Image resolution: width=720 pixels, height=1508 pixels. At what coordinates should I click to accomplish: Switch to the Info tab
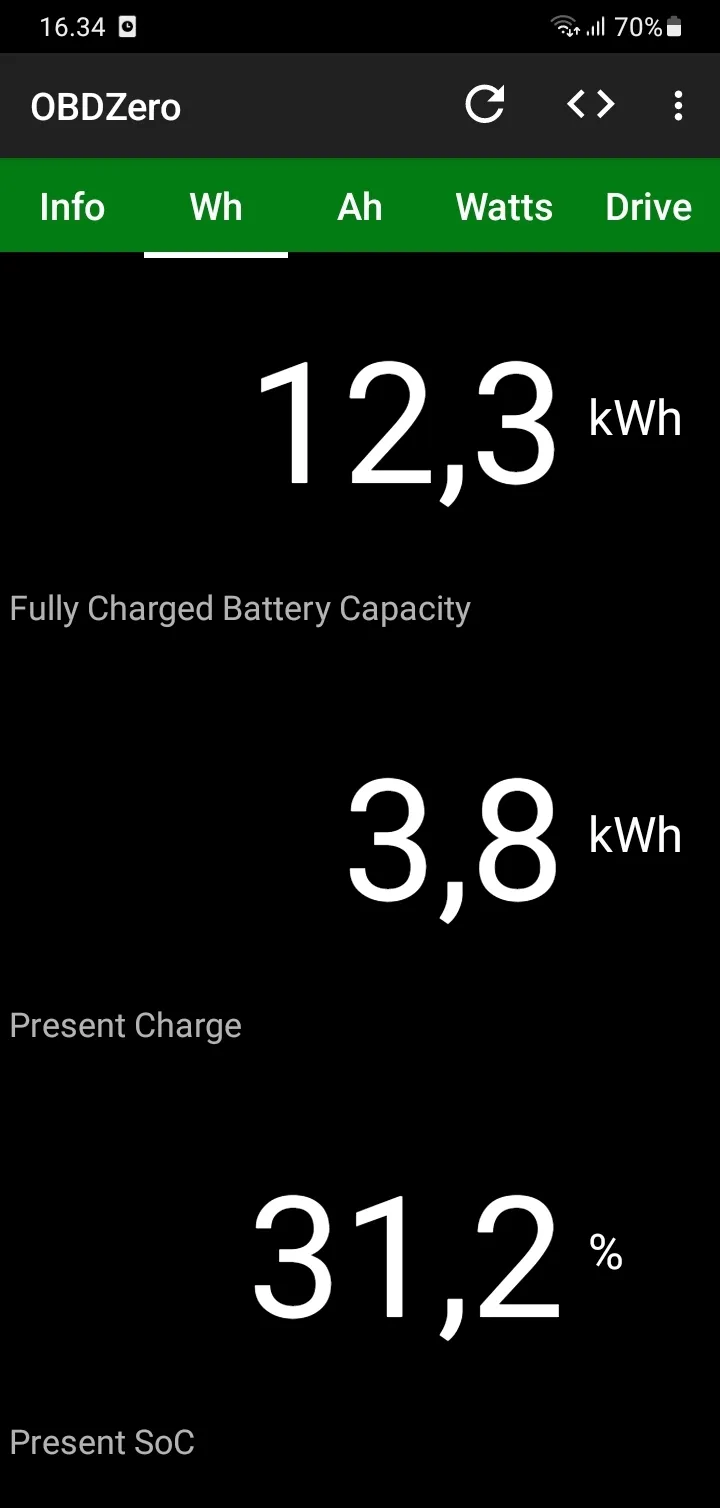pyautogui.click(x=72, y=207)
